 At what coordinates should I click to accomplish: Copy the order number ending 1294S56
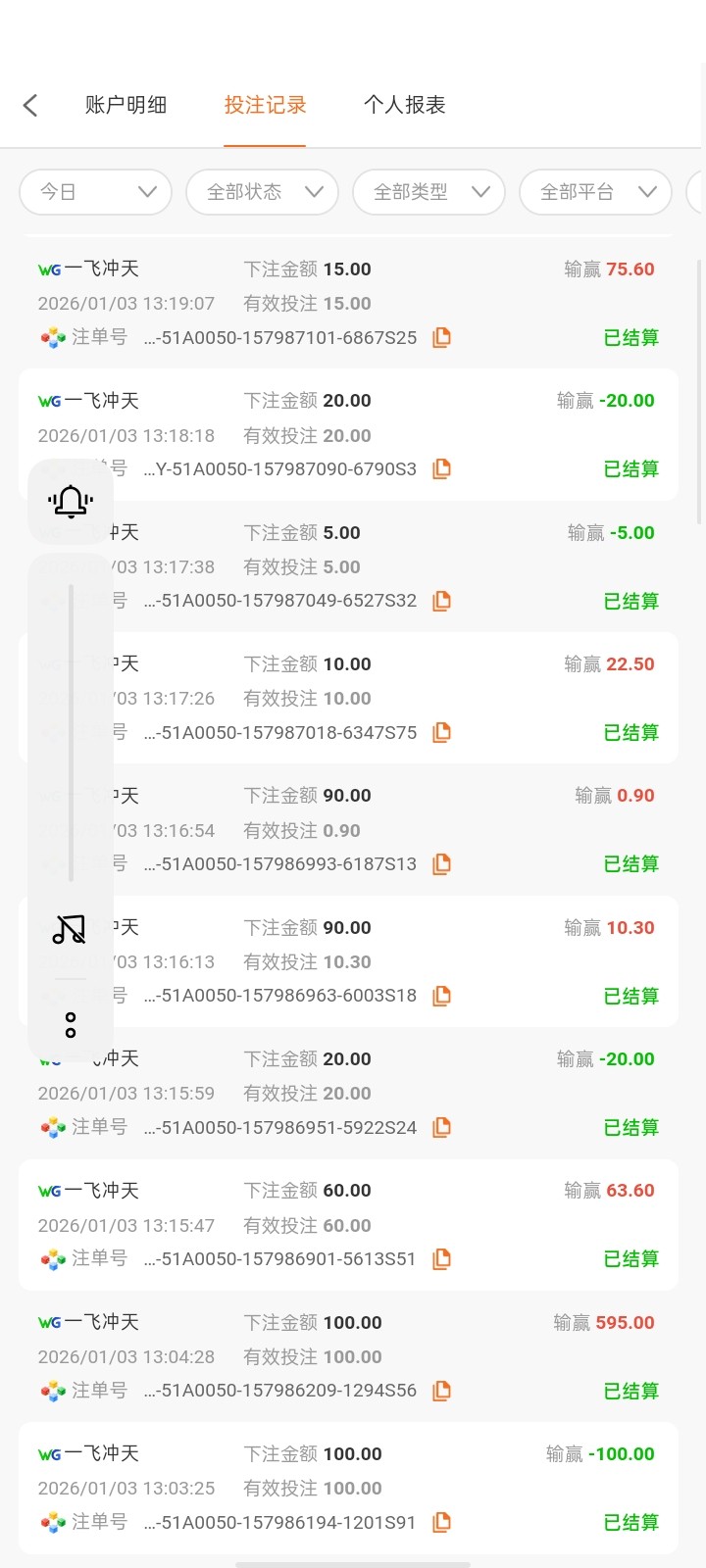[x=441, y=1390]
